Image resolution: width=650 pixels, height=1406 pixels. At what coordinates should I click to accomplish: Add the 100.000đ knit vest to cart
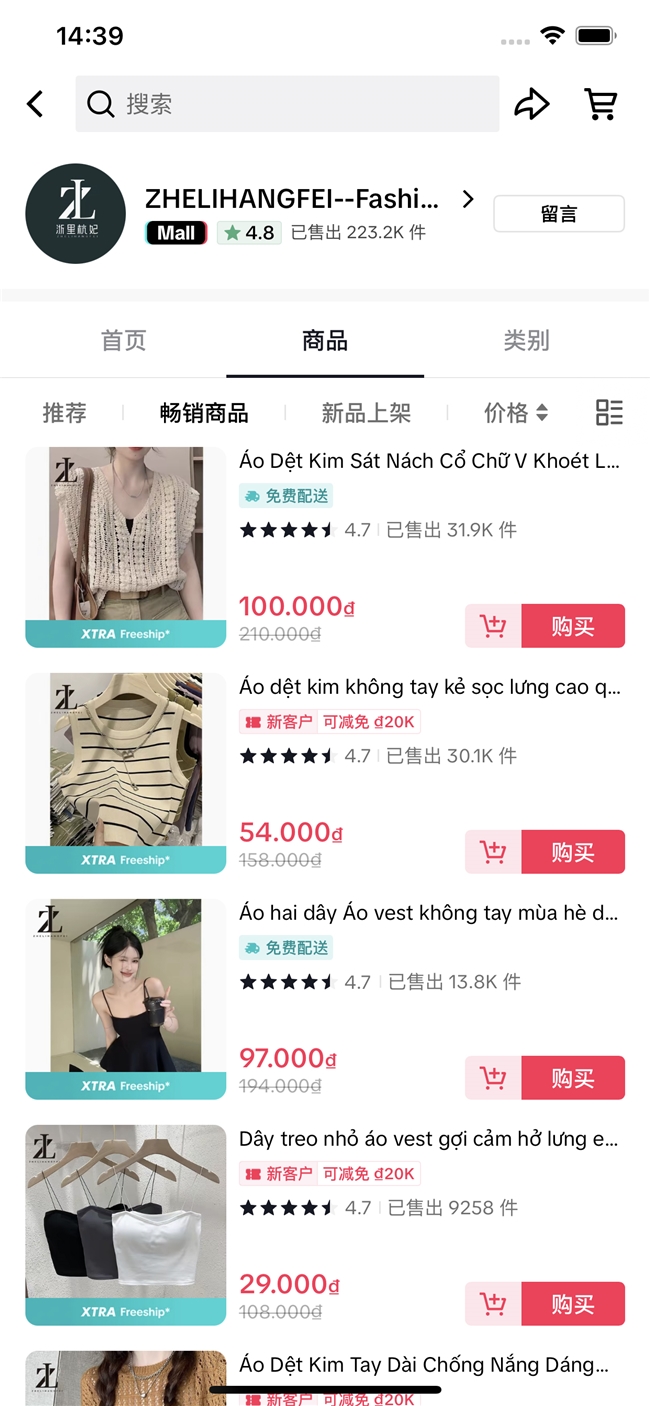493,627
